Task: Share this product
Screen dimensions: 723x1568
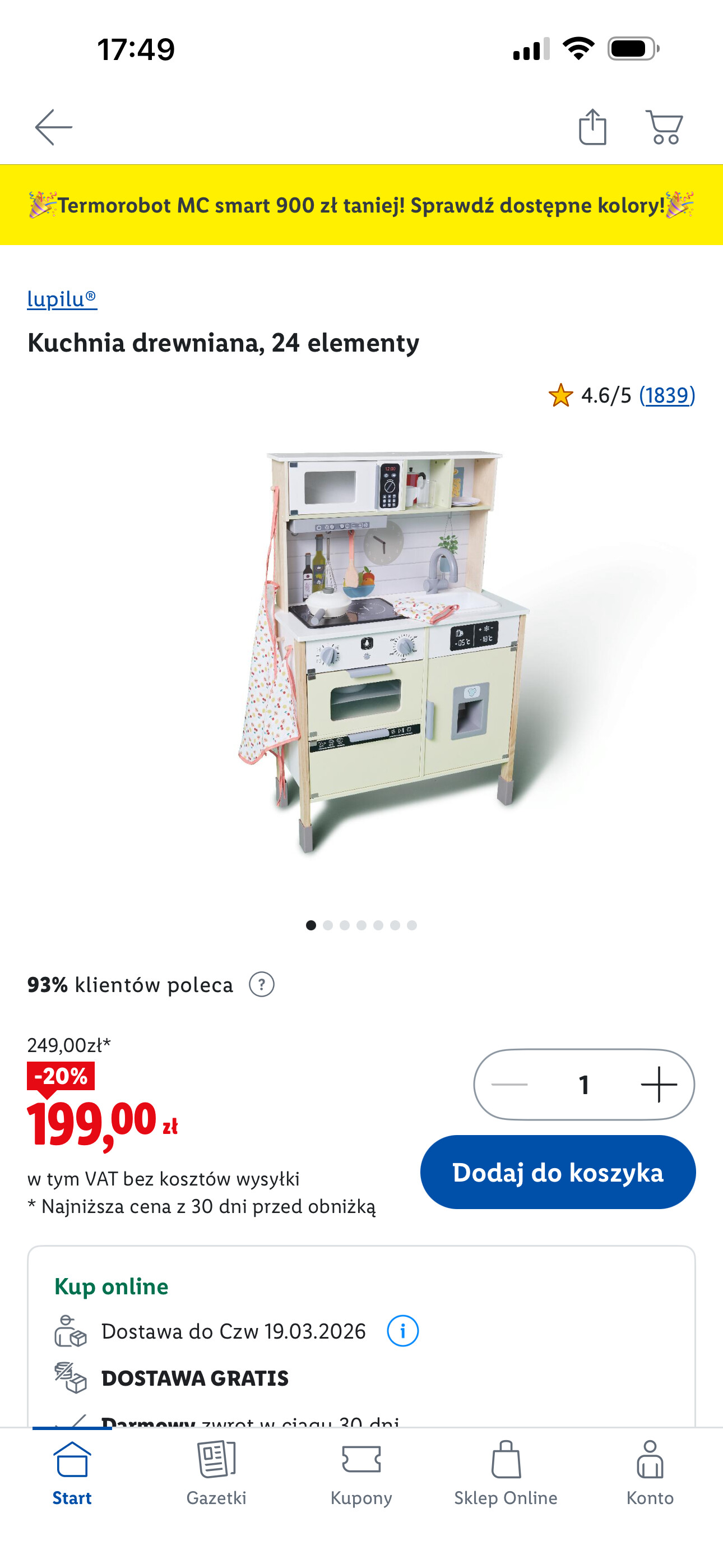Action: [592, 127]
